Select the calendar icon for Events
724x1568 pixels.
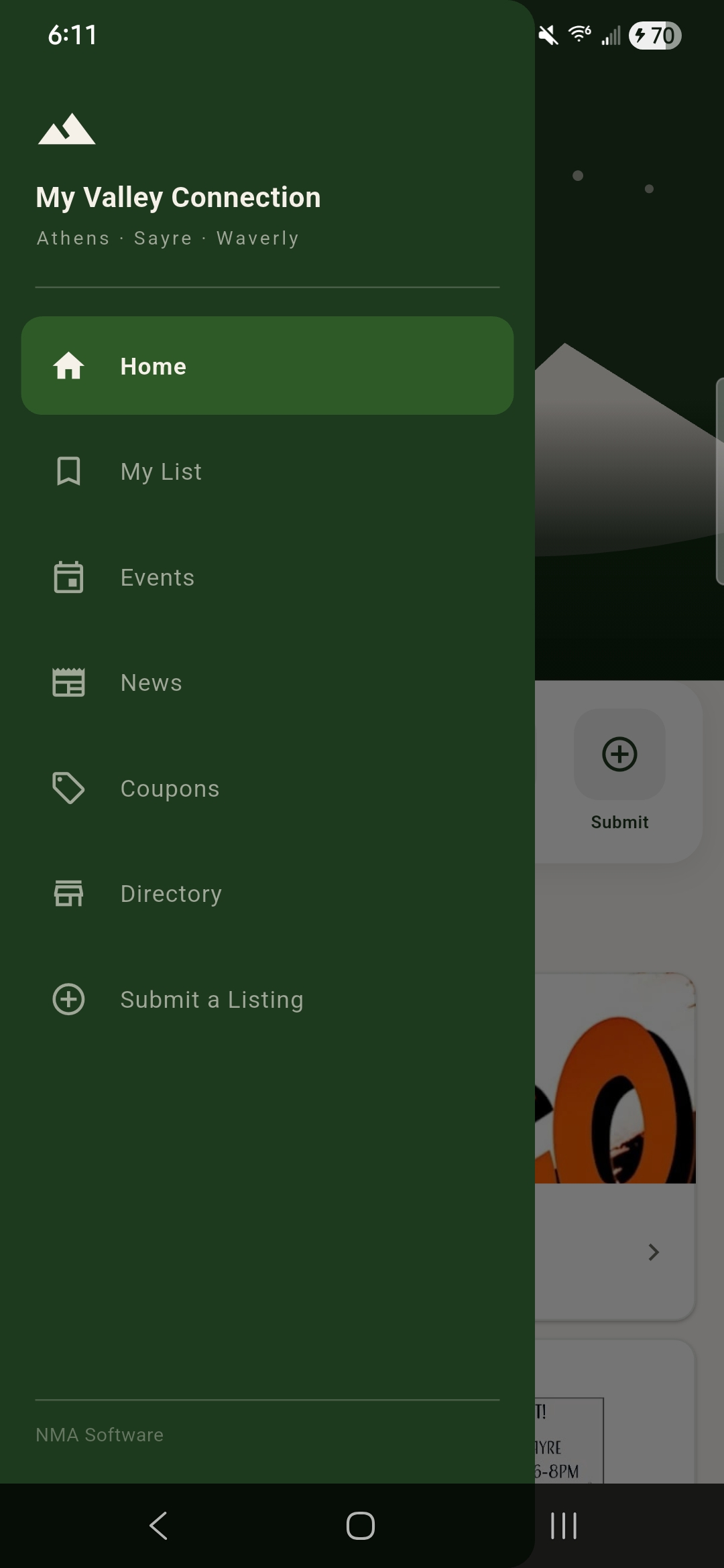point(68,576)
